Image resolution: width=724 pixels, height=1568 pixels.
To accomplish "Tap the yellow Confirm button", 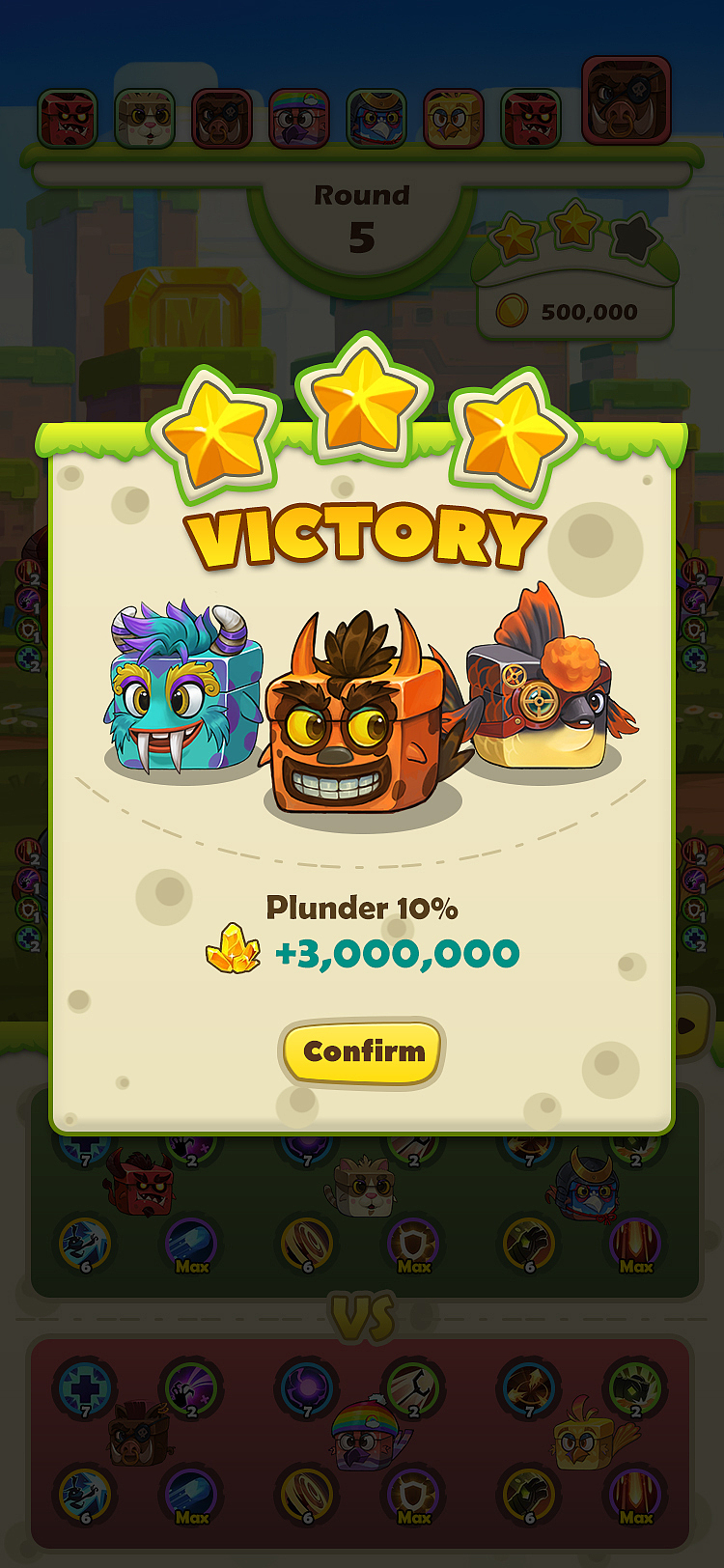I will pyautogui.click(x=363, y=1051).
